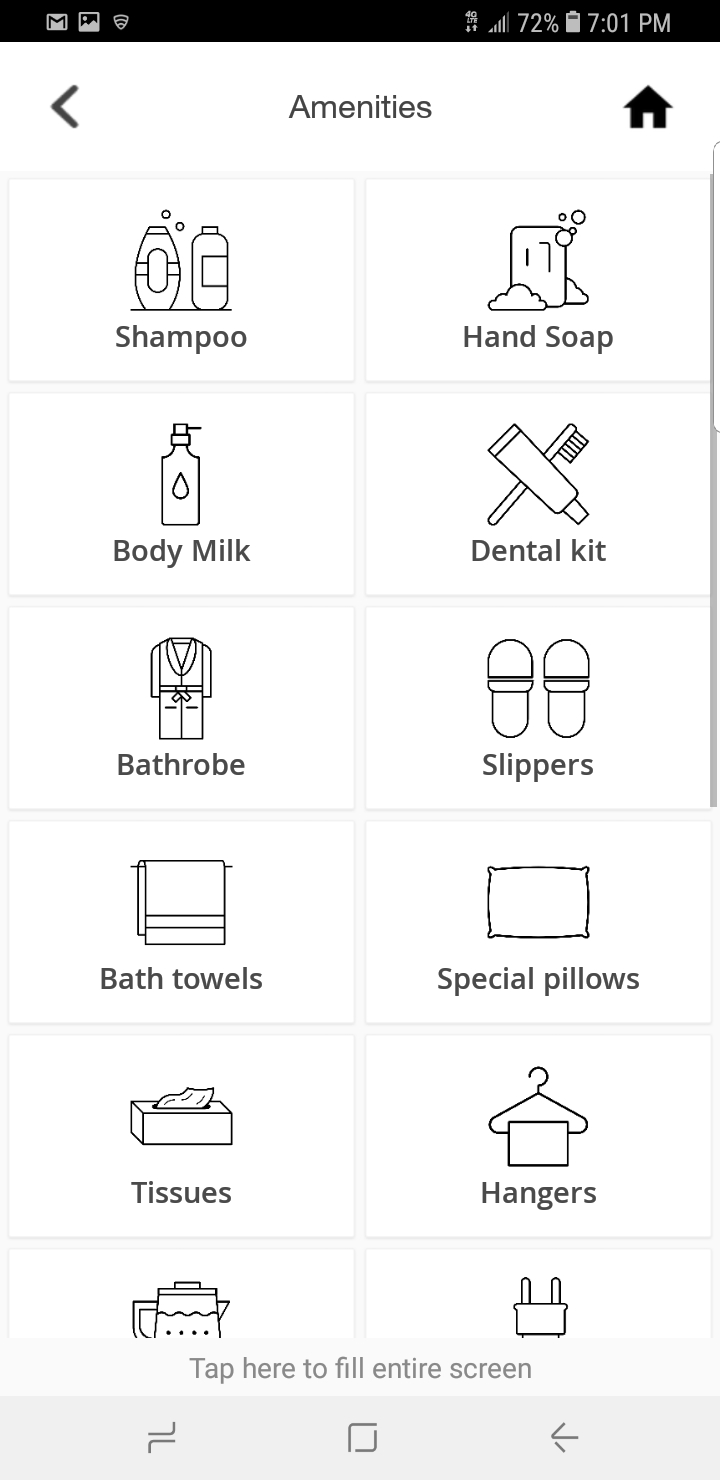The width and height of the screenshot is (720, 1480).
Task: Open the Bath towels amenity
Action: click(181, 922)
